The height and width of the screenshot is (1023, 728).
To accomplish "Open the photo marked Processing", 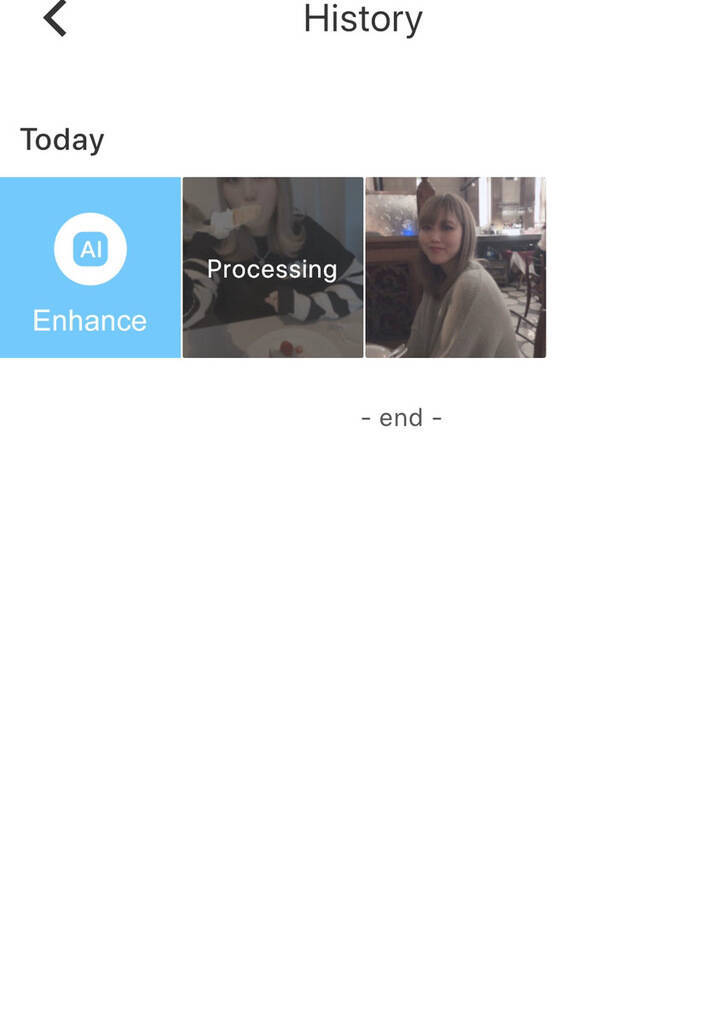I will click(x=272, y=267).
